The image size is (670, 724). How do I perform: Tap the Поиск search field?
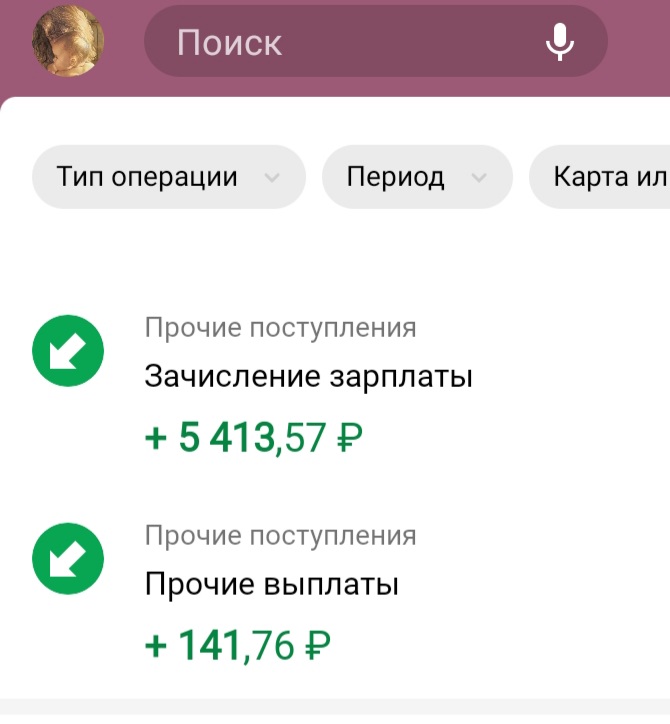click(x=340, y=42)
